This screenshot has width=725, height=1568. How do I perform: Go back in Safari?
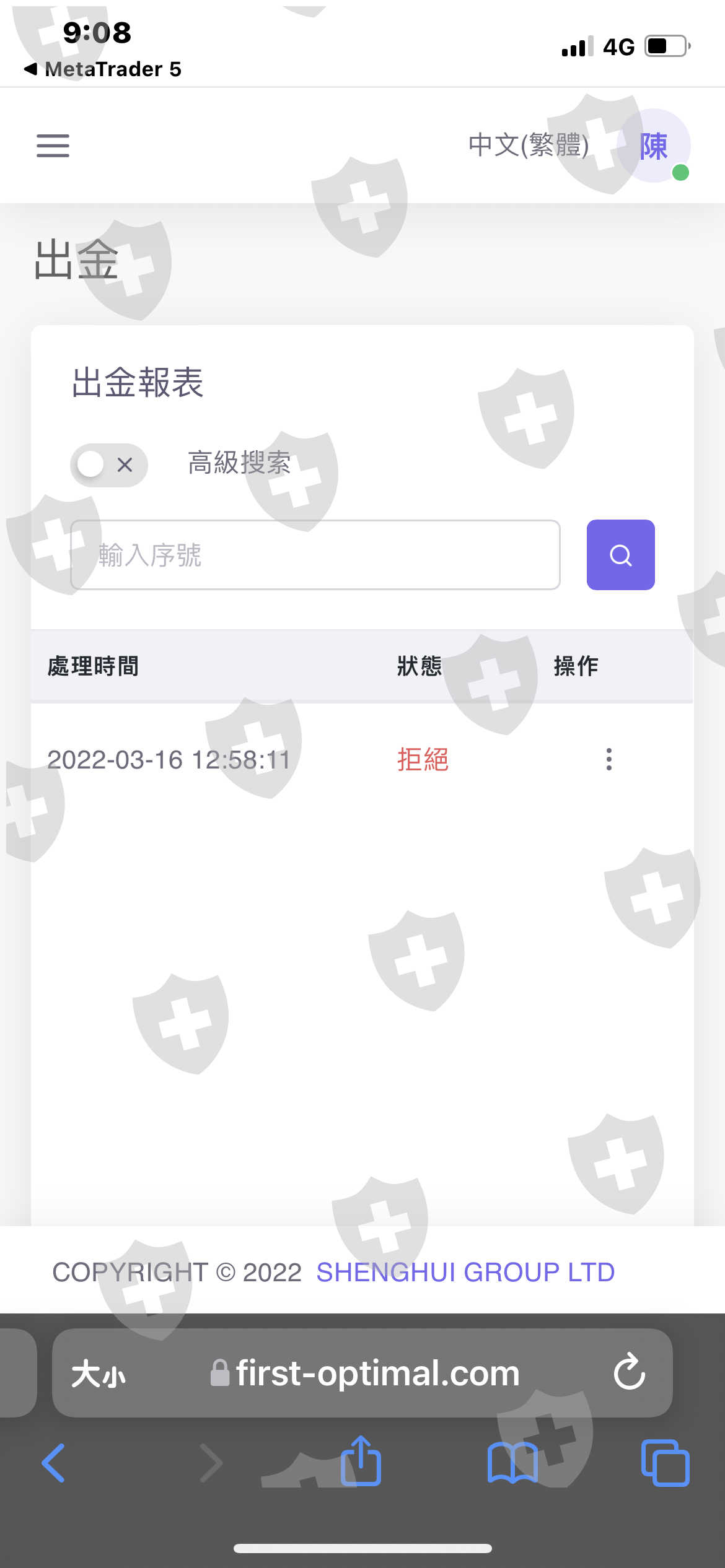[53, 1463]
